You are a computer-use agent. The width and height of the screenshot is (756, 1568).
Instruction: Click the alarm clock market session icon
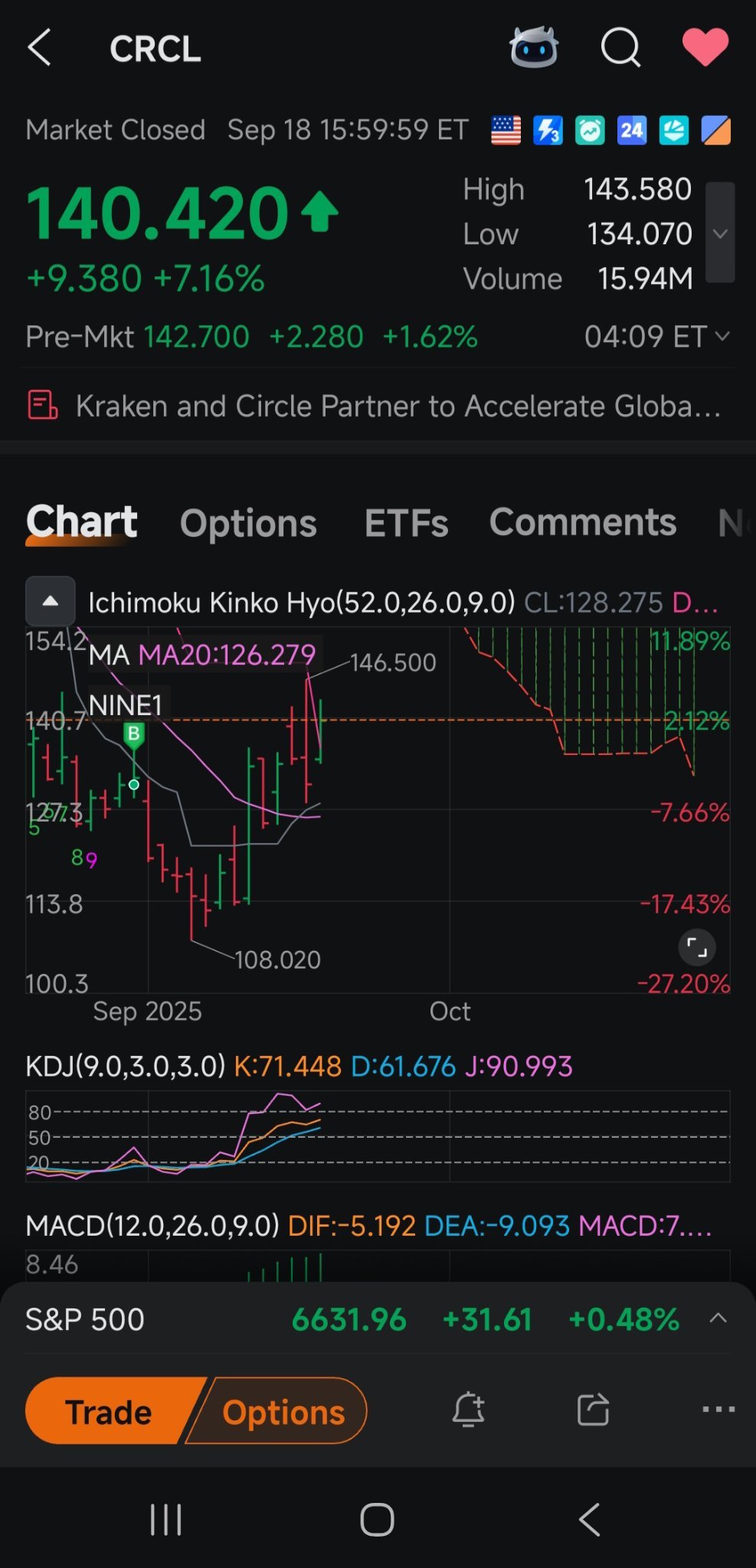[589, 130]
